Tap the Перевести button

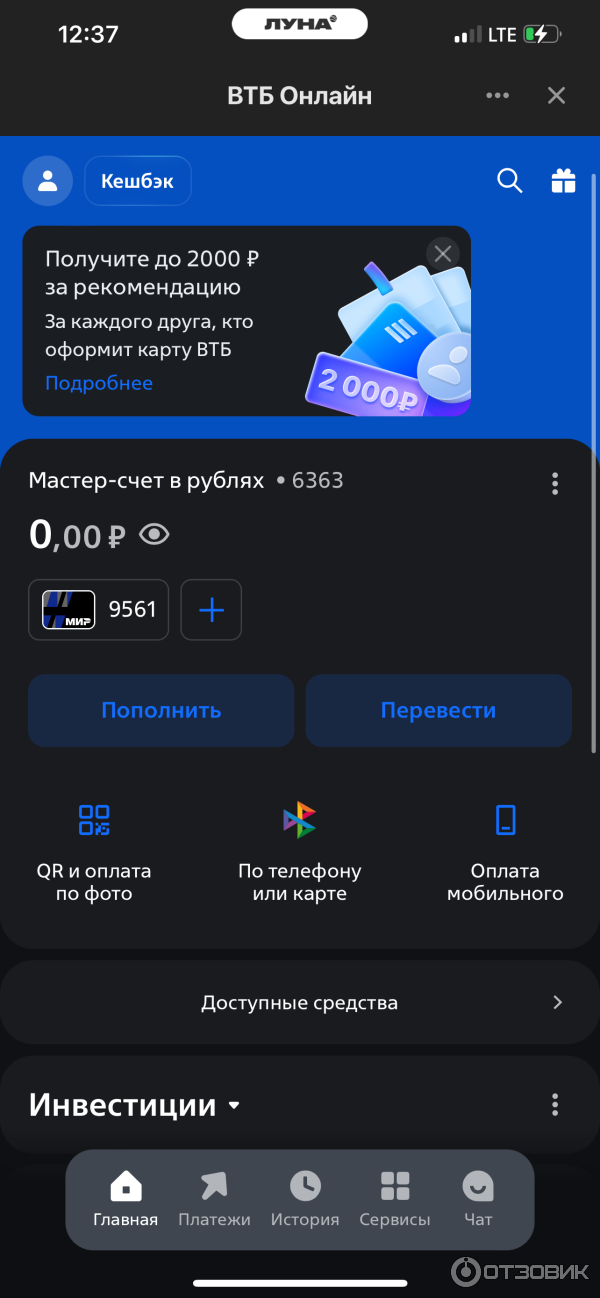[438, 711]
